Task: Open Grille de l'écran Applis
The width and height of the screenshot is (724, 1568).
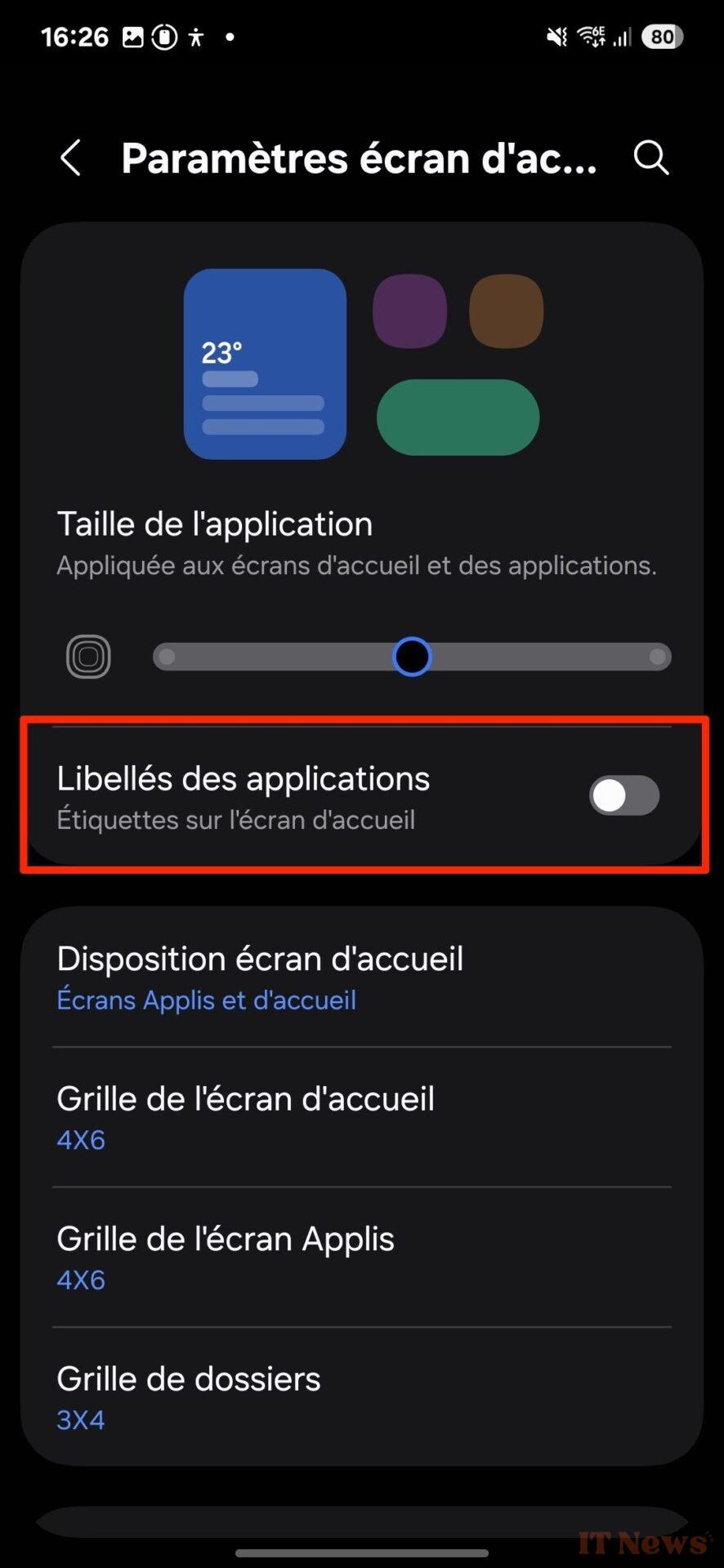Action: click(362, 1258)
